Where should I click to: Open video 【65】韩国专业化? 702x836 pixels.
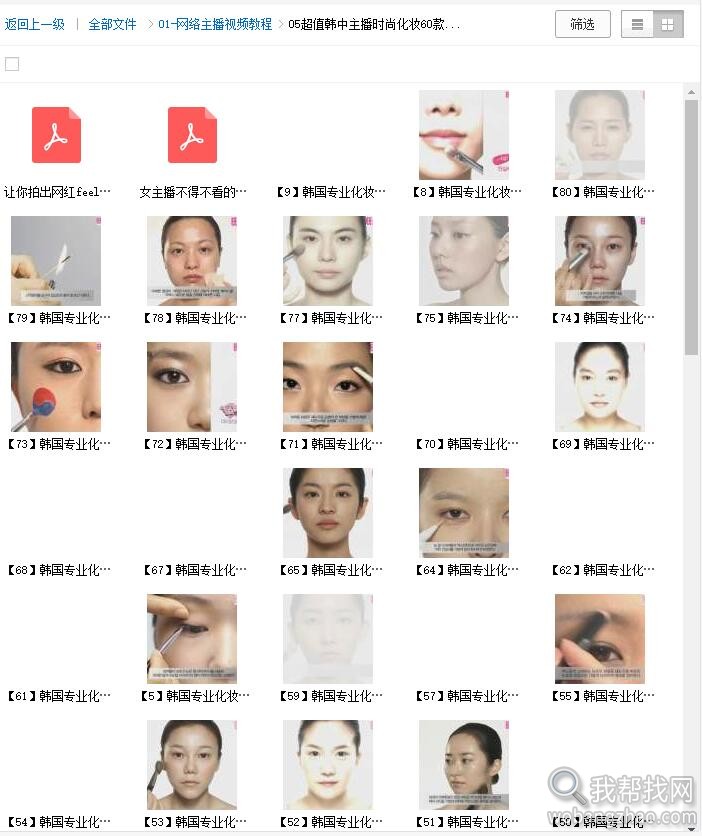coord(328,513)
